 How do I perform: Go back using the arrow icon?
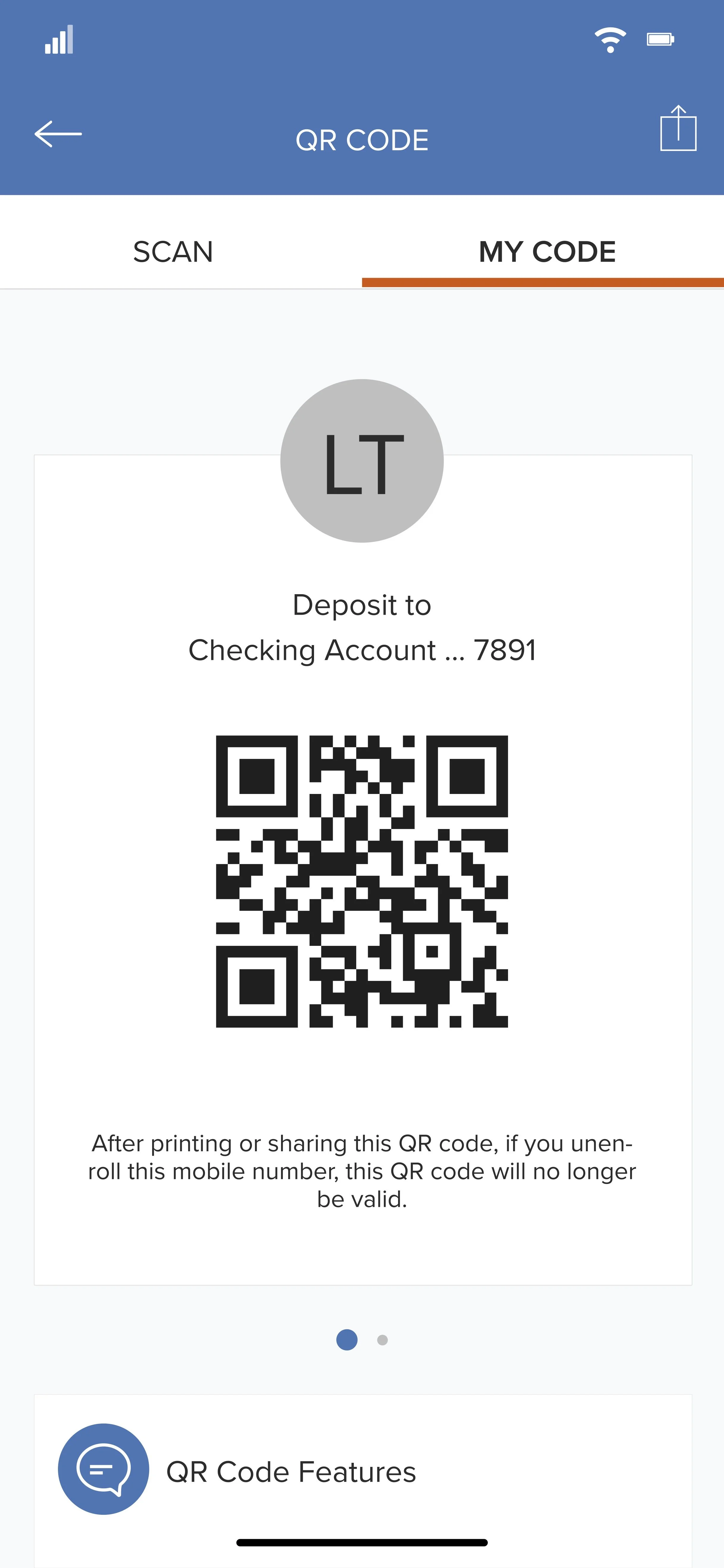(x=58, y=134)
